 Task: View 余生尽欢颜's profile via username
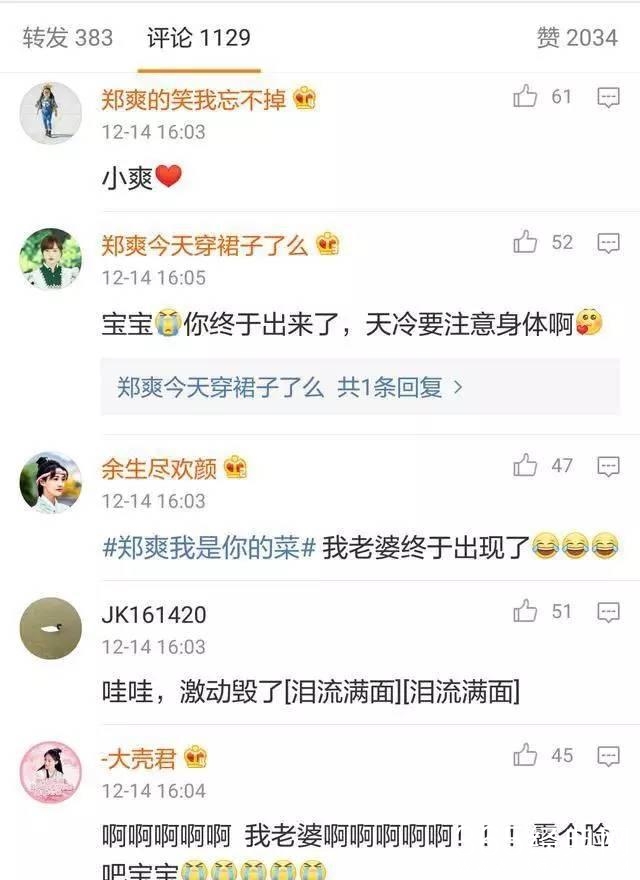pyautogui.click(x=160, y=467)
